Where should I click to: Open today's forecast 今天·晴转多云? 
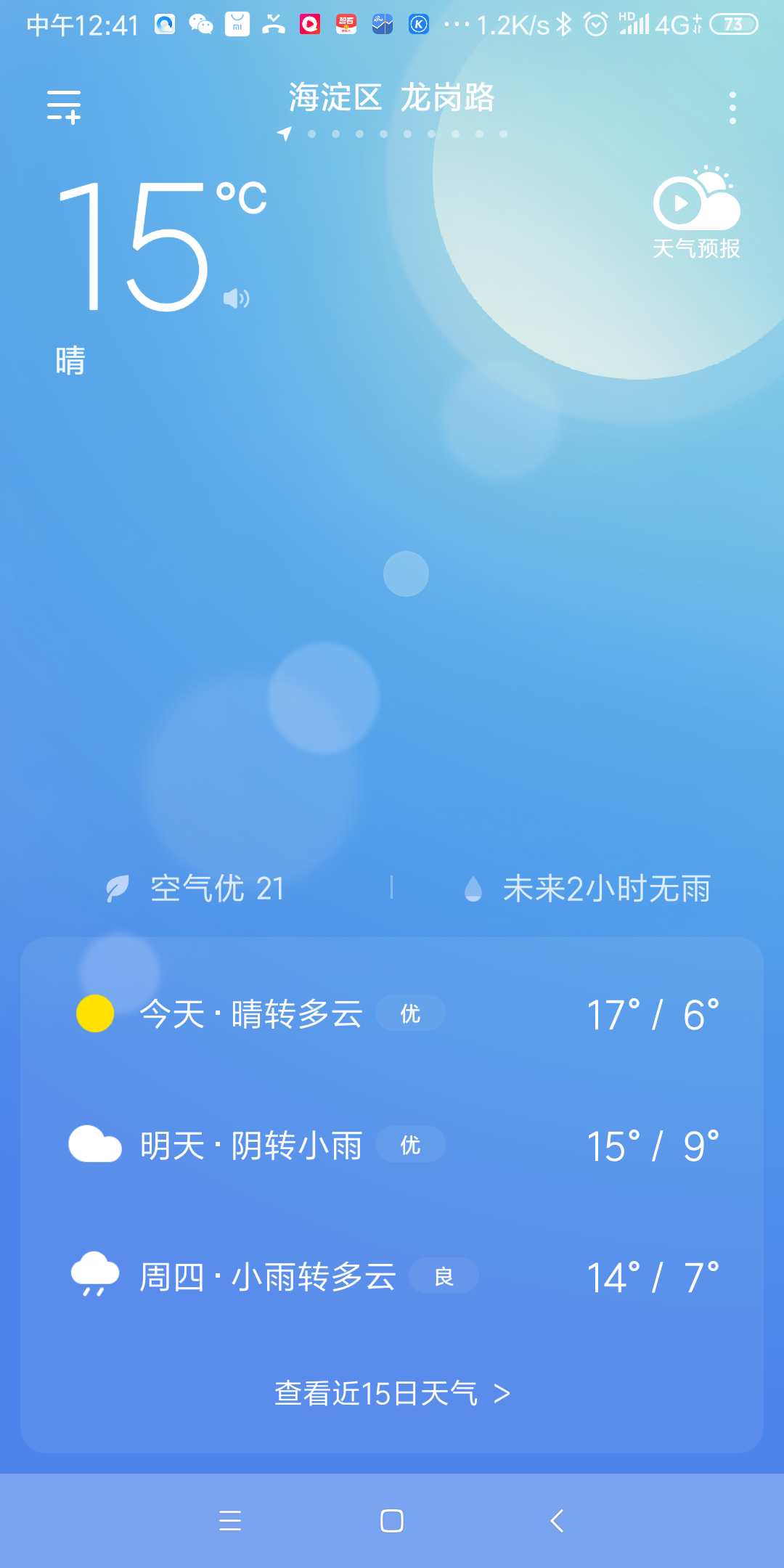pos(392,1014)
